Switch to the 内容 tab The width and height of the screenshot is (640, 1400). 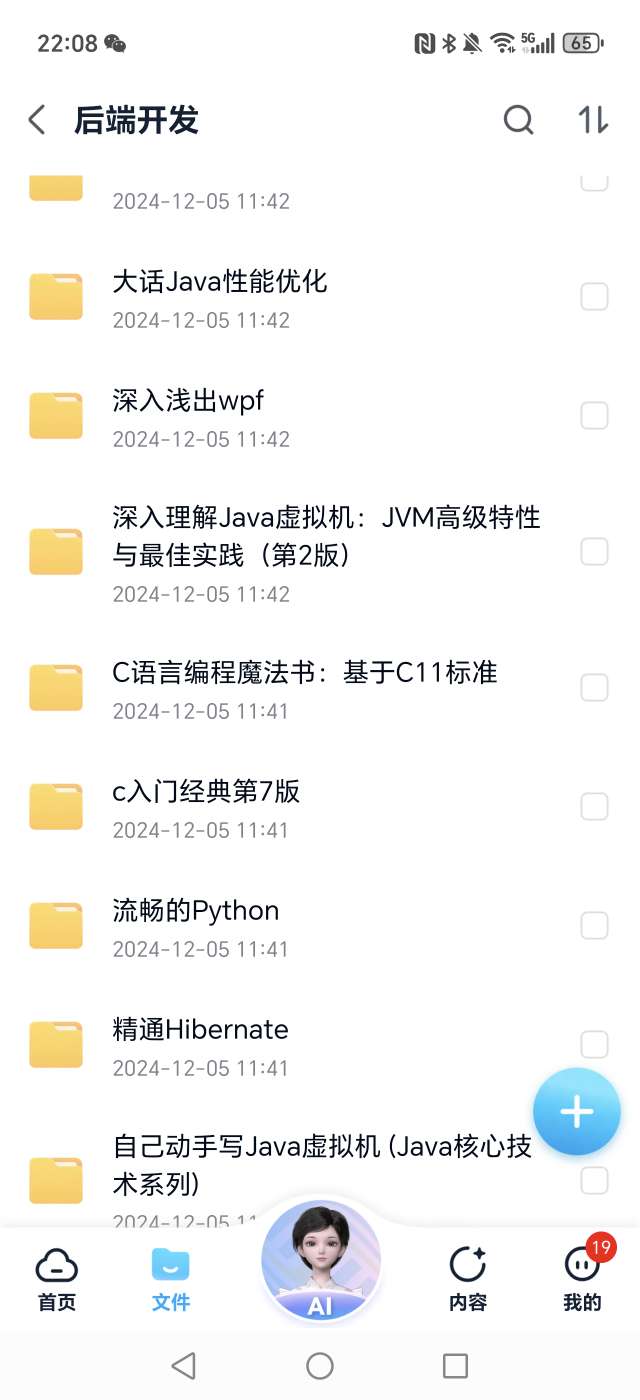pos(468,1278)
